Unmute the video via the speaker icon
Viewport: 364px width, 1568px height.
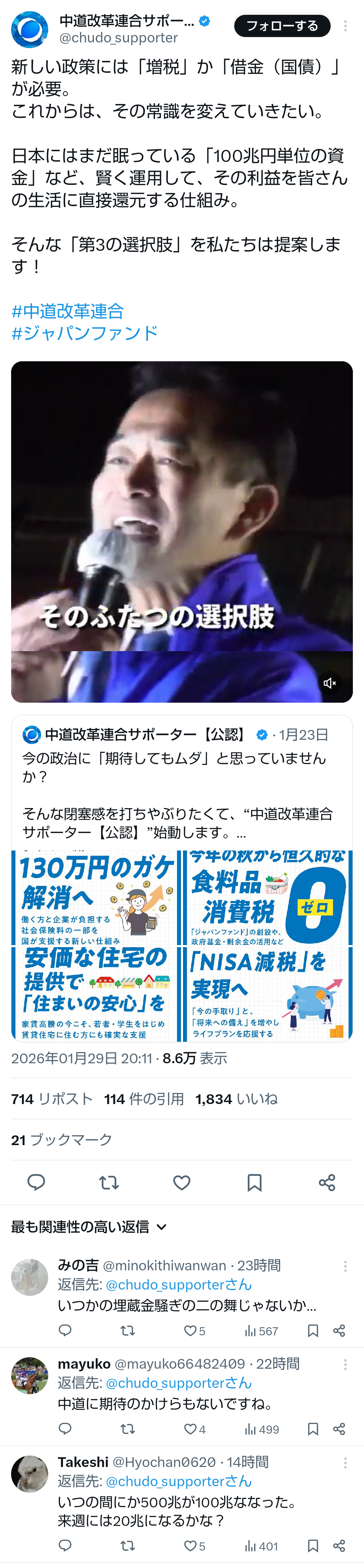330,683
